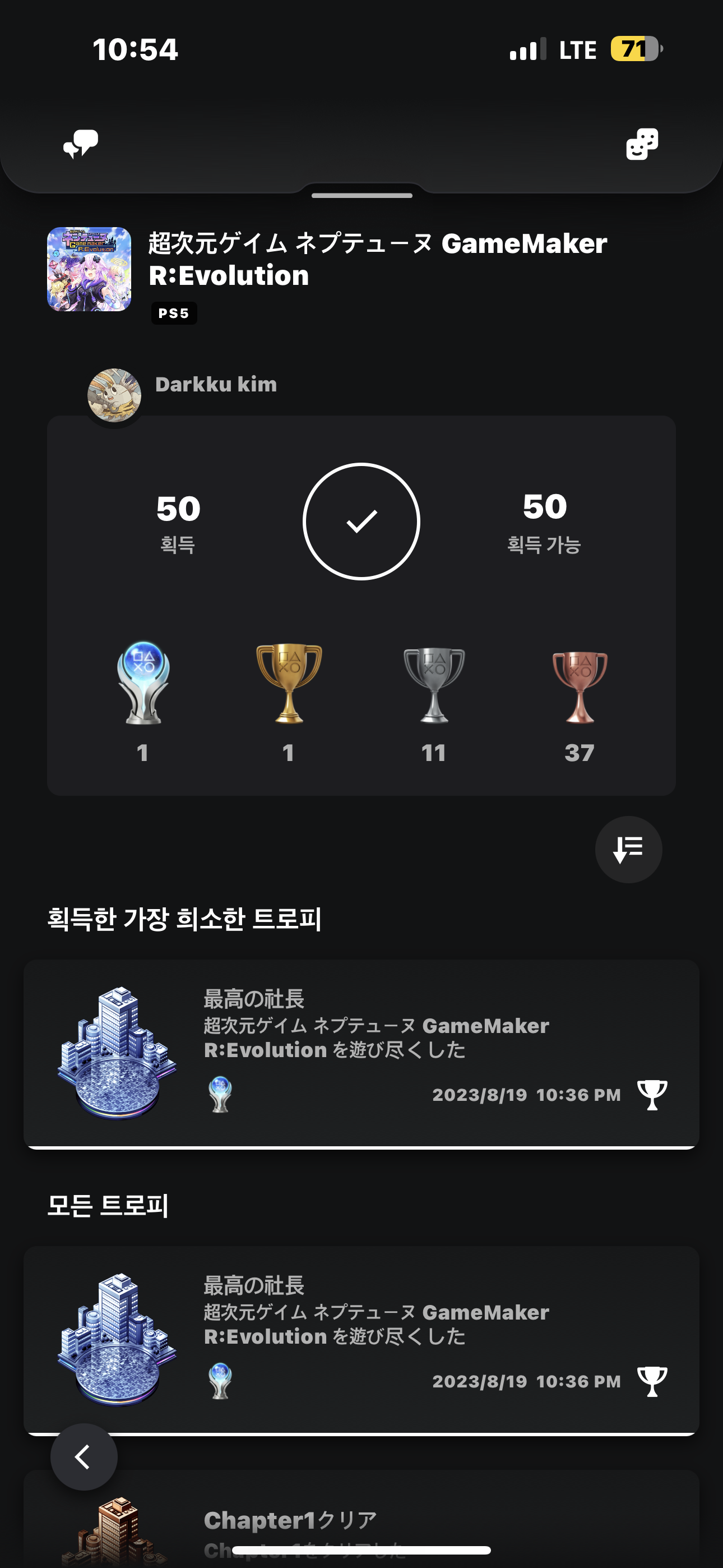This screenshot has width=723, height=1568.
Task: Open the faces icon at top right
Action: [x=642, y=144]
